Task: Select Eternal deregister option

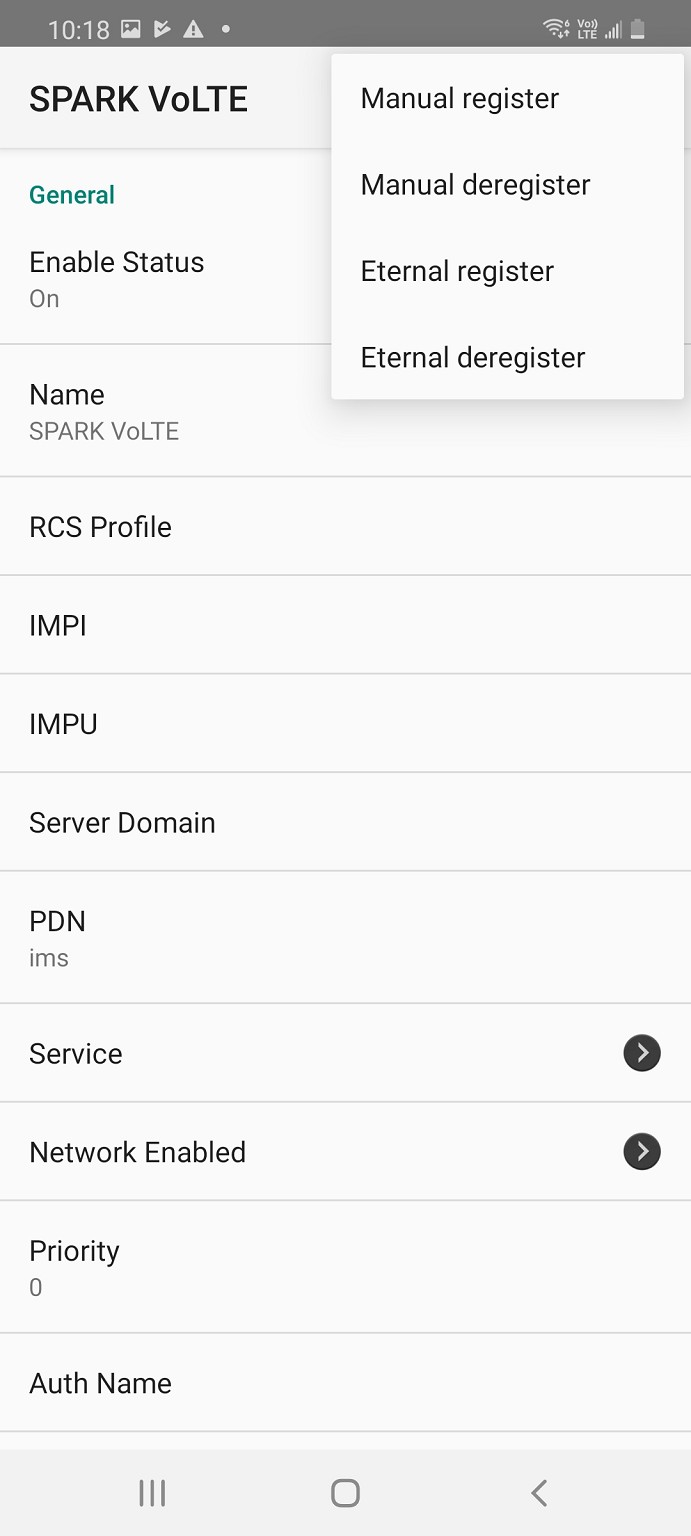Action: point(473,357)
